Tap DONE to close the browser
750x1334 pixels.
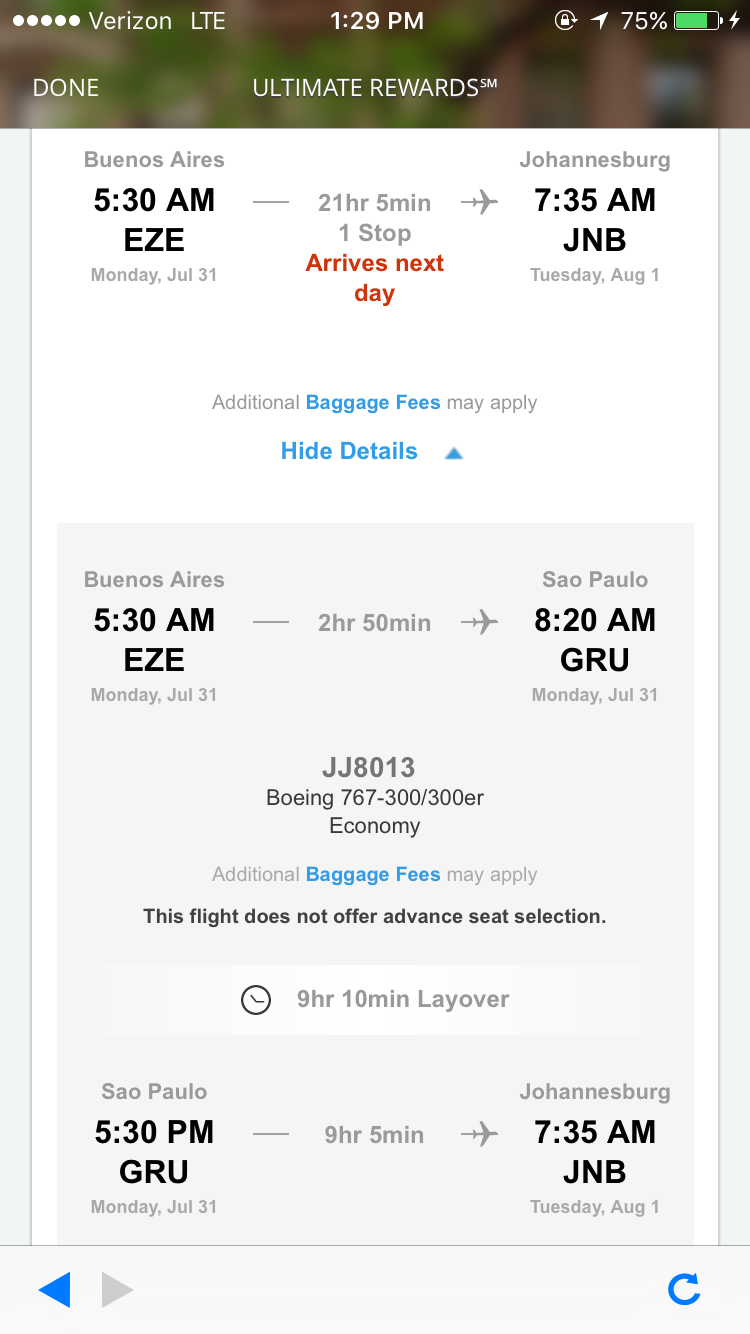66,88
